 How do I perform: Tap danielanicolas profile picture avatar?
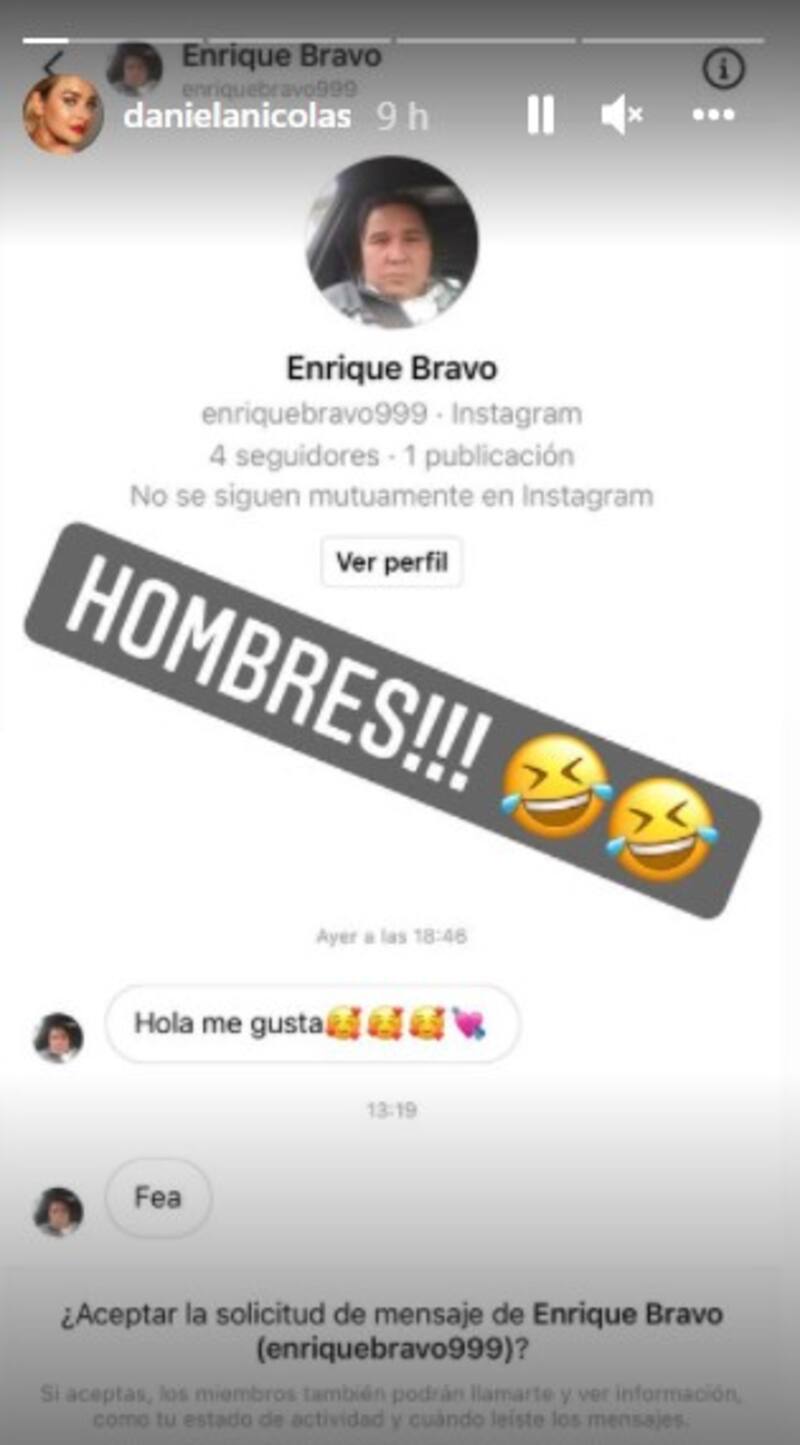coord(62,113)
